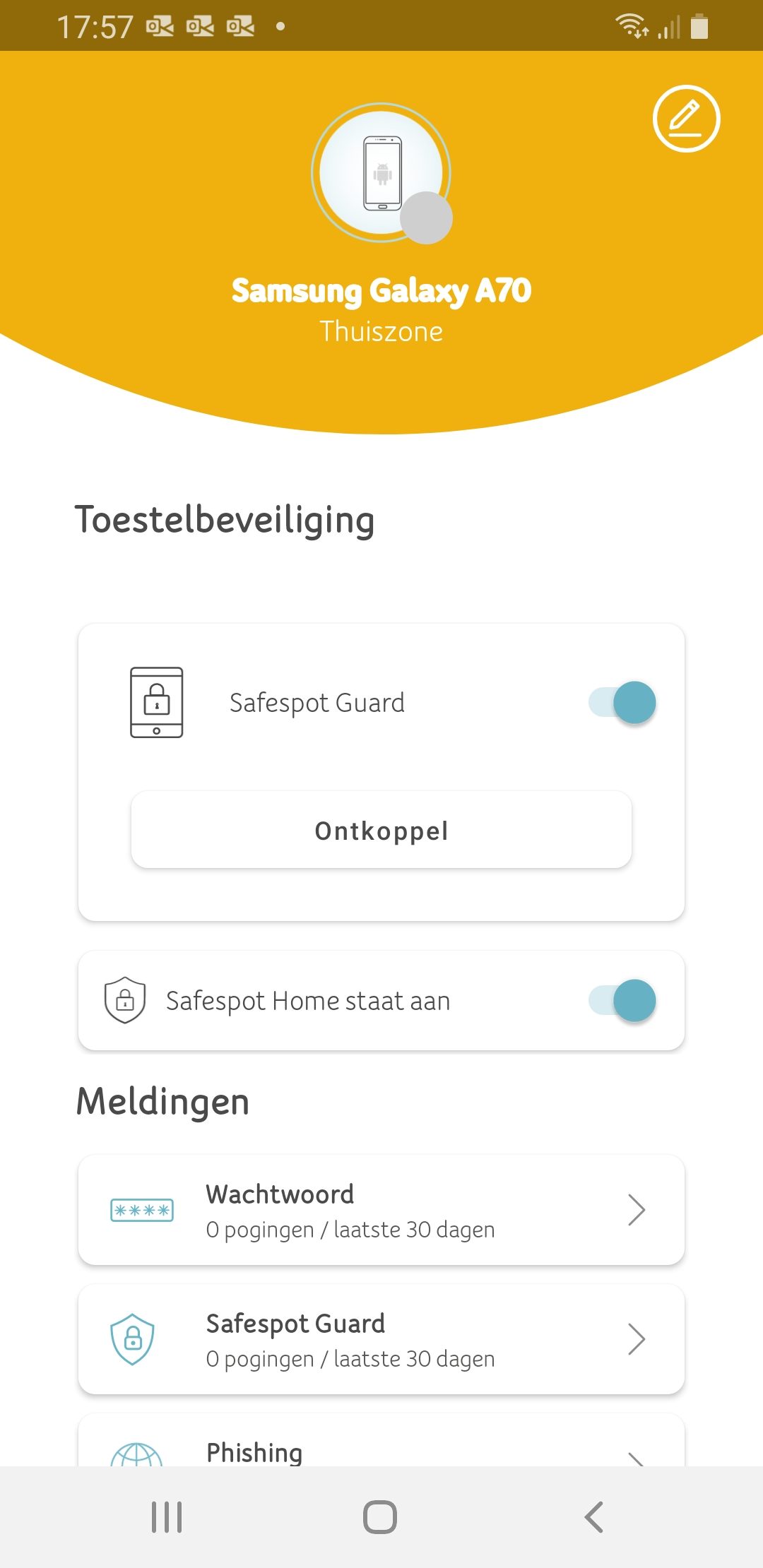
Task: Disable the Safespot Home staat aan toggle
Action: [623, 1001]
